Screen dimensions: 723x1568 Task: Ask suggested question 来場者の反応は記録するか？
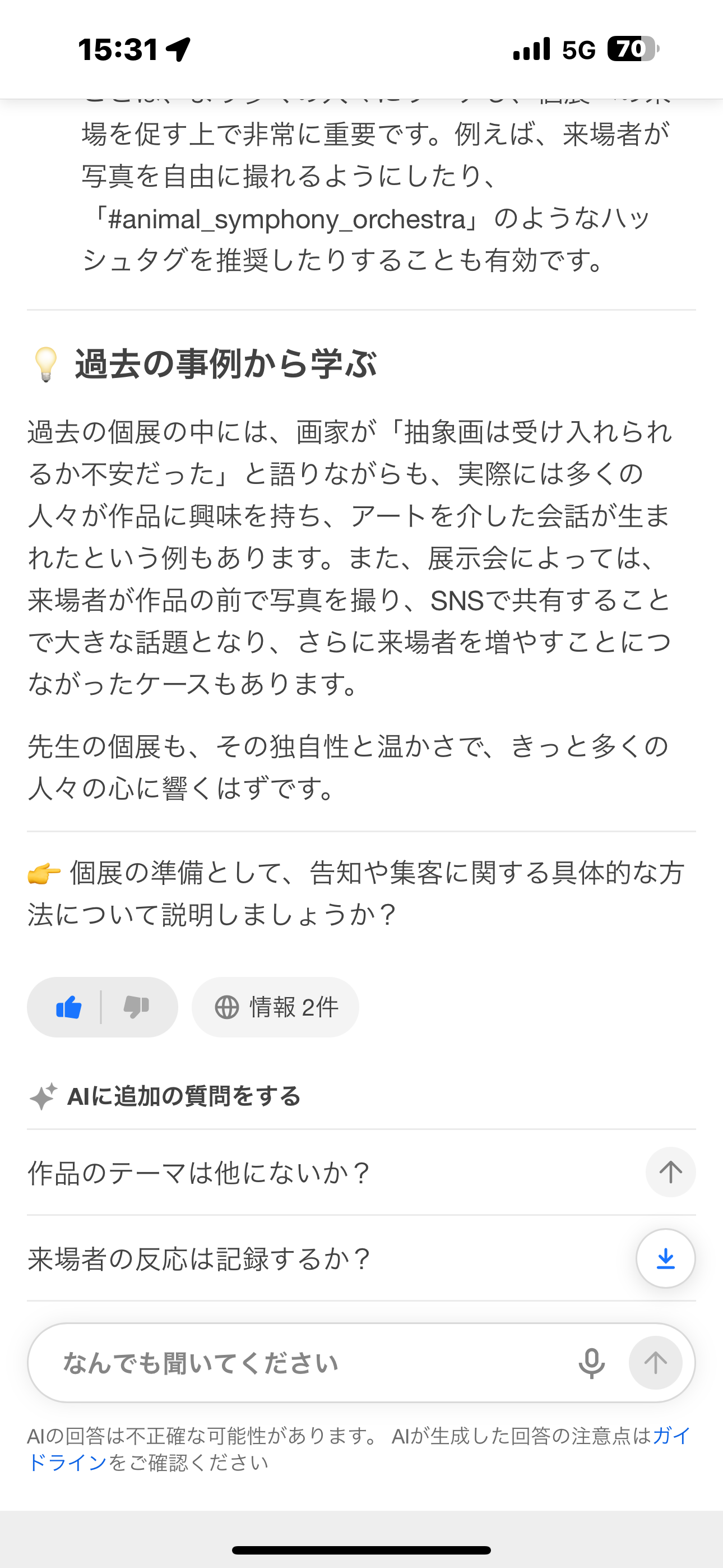(198, 1259)
